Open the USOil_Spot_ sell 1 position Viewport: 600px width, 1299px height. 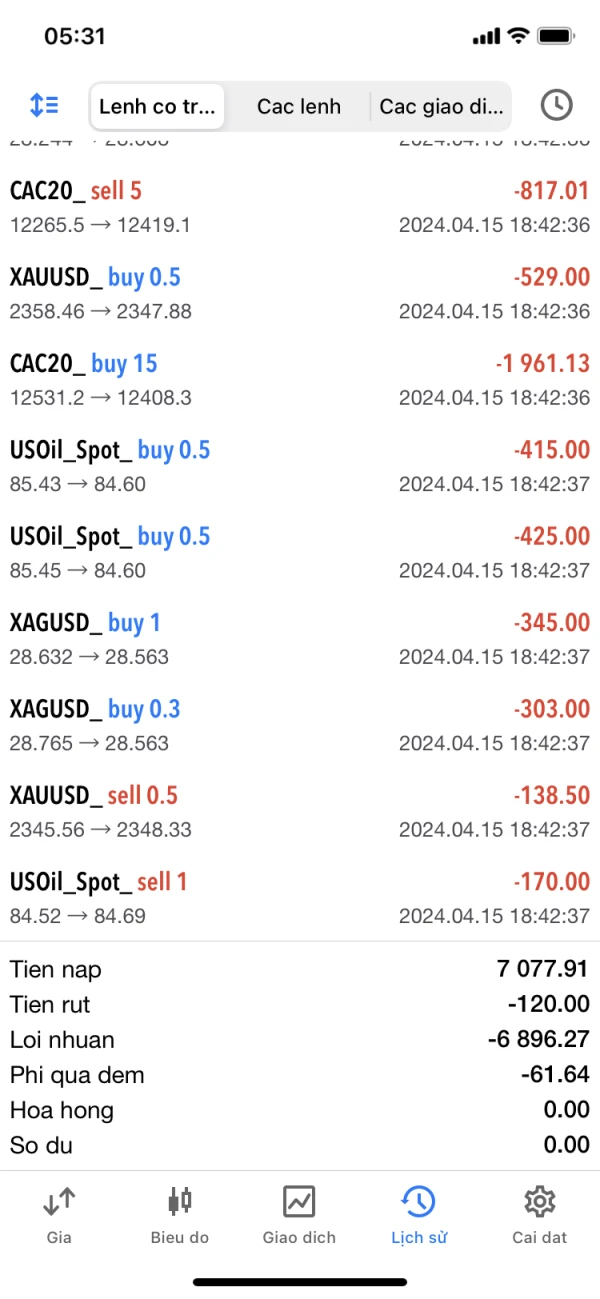point(300,898)
